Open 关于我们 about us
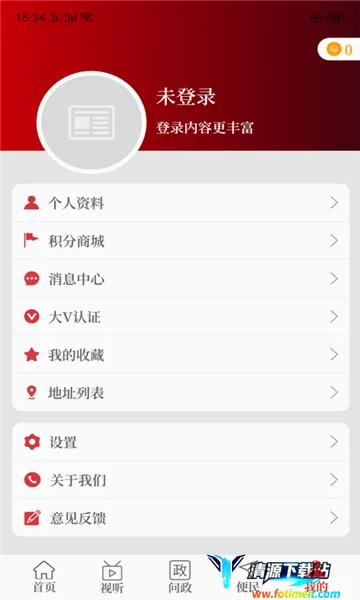360x600 pixels. coord(181,479)
